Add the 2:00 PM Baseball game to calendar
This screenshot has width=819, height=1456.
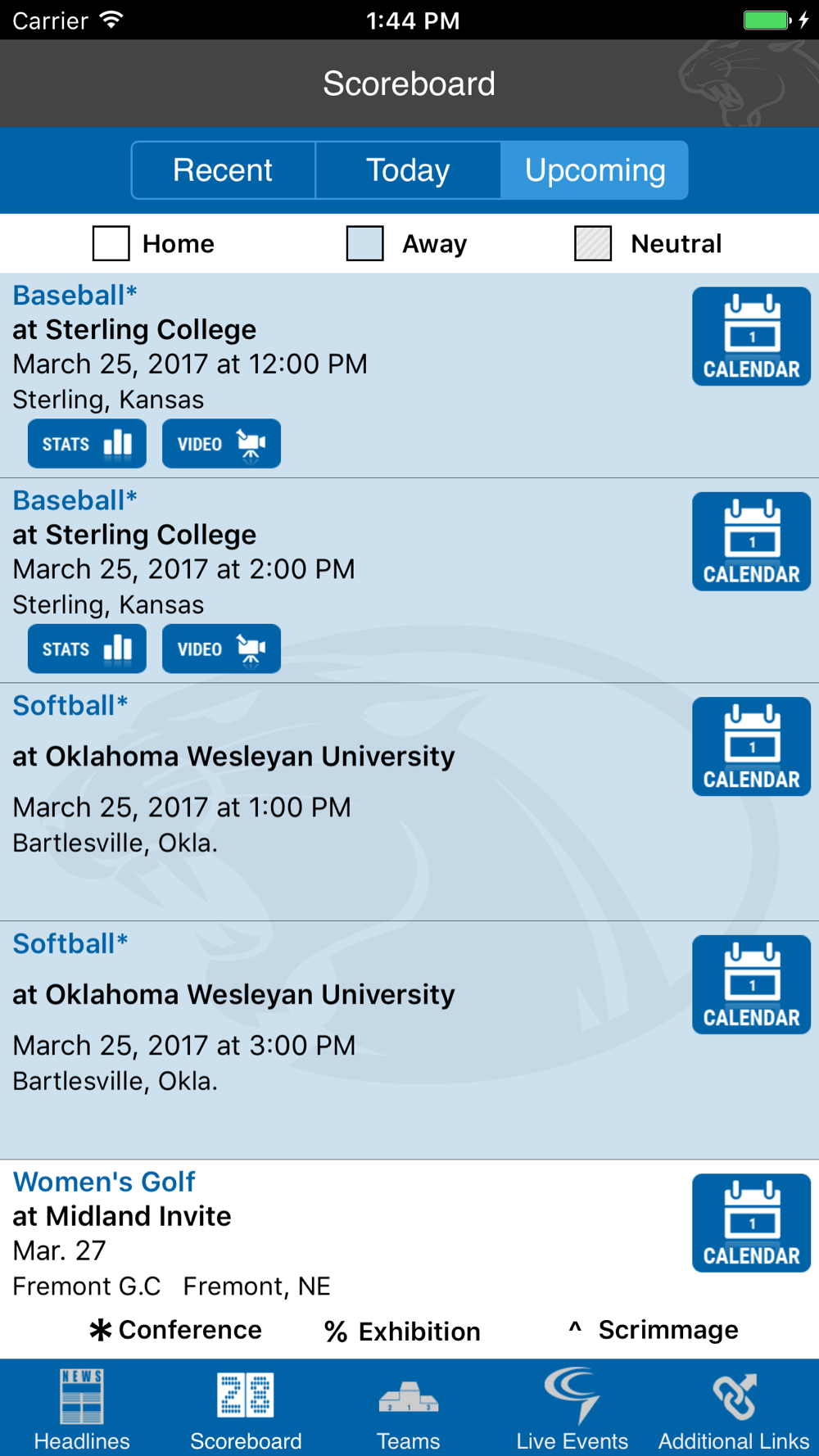pos(751,541)
